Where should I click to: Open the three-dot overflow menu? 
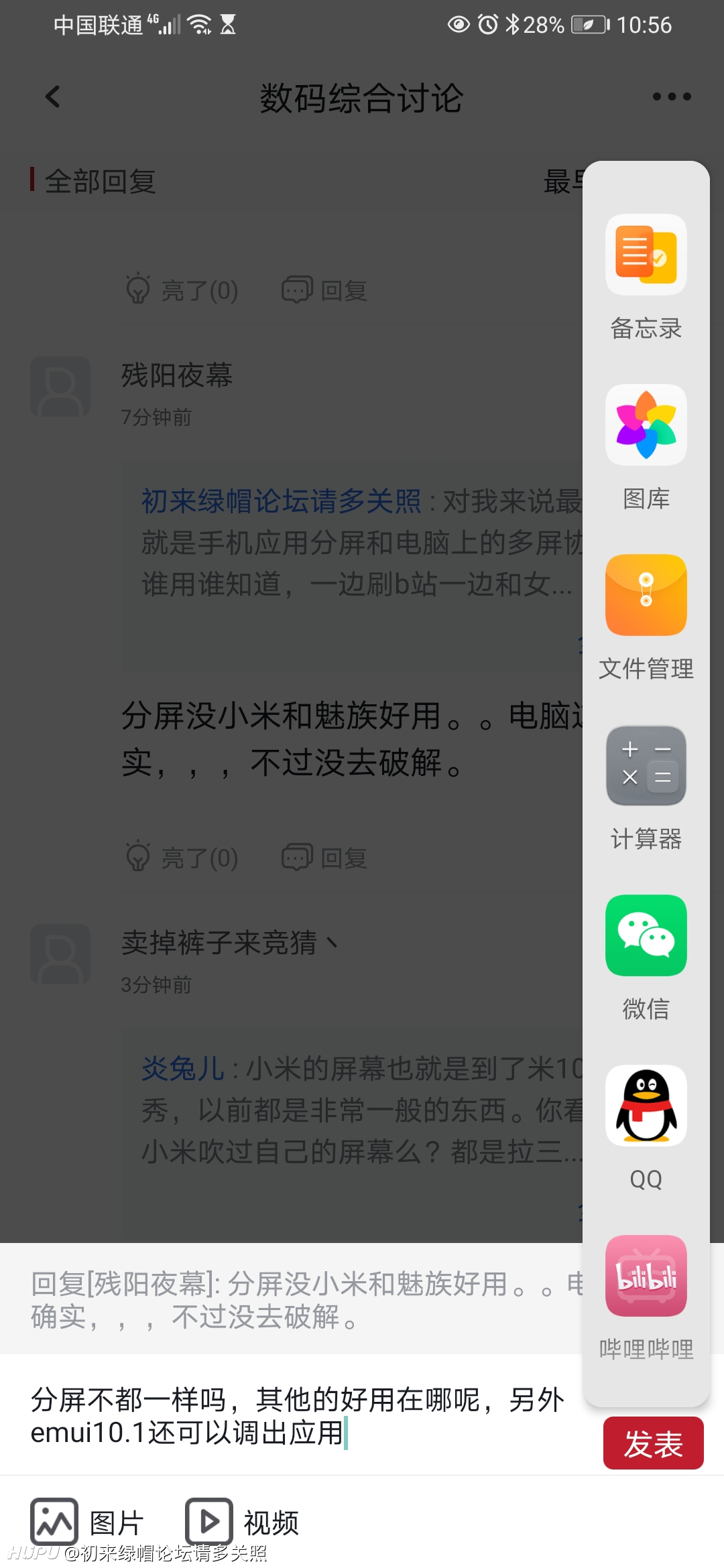[672, 96]
